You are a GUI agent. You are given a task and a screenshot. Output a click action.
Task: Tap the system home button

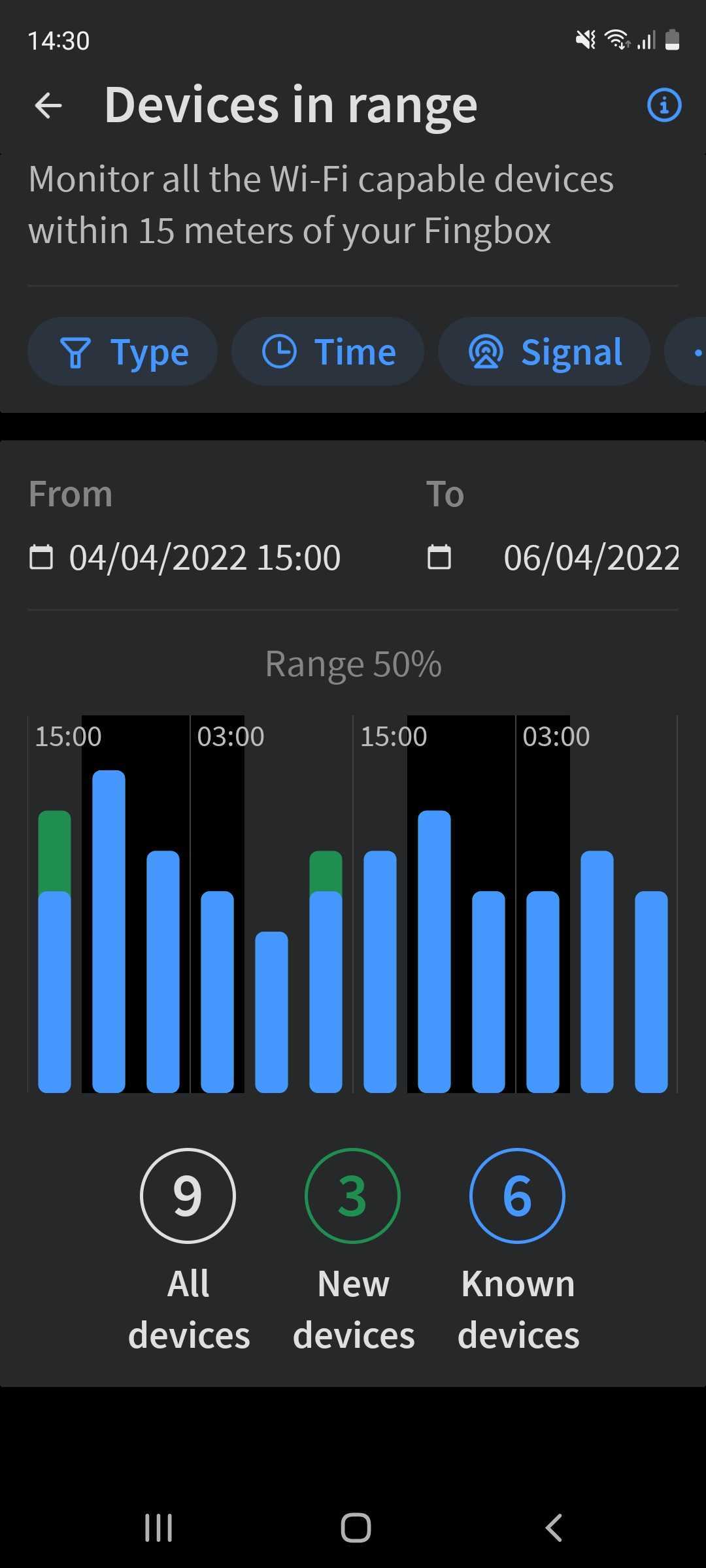pyautogui.click(x=356, y=1528)
